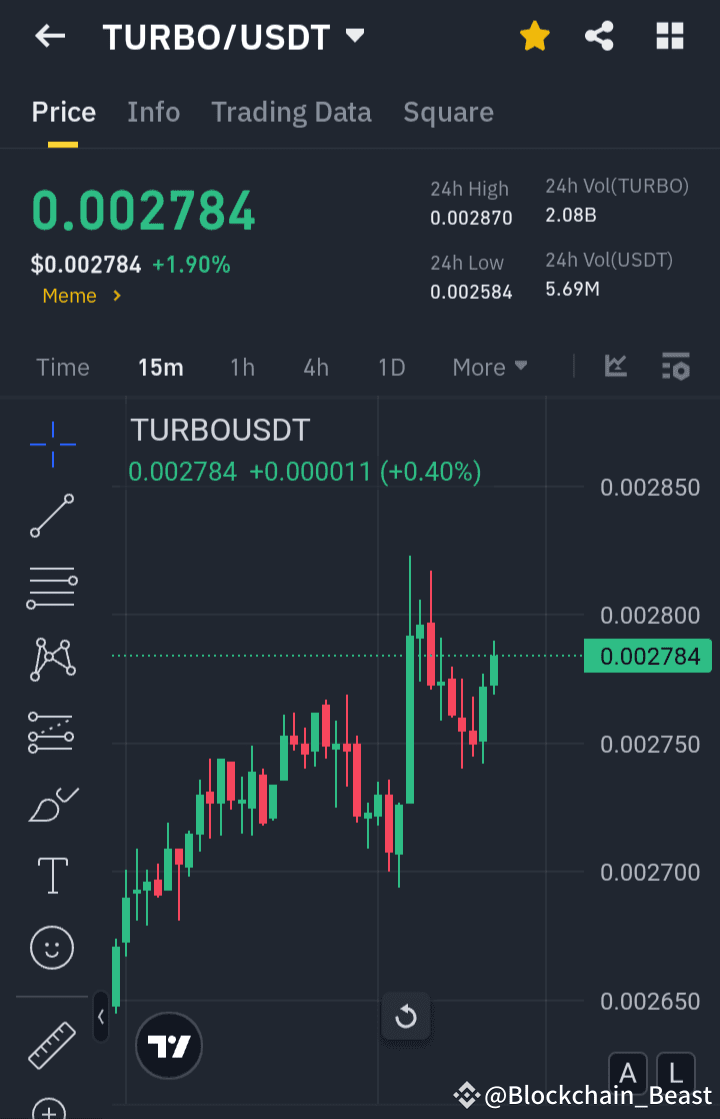Viewport: 720px width, 1119px height.
Task: Open the horizontal lines drawing tool
Action: click(51, 587)
